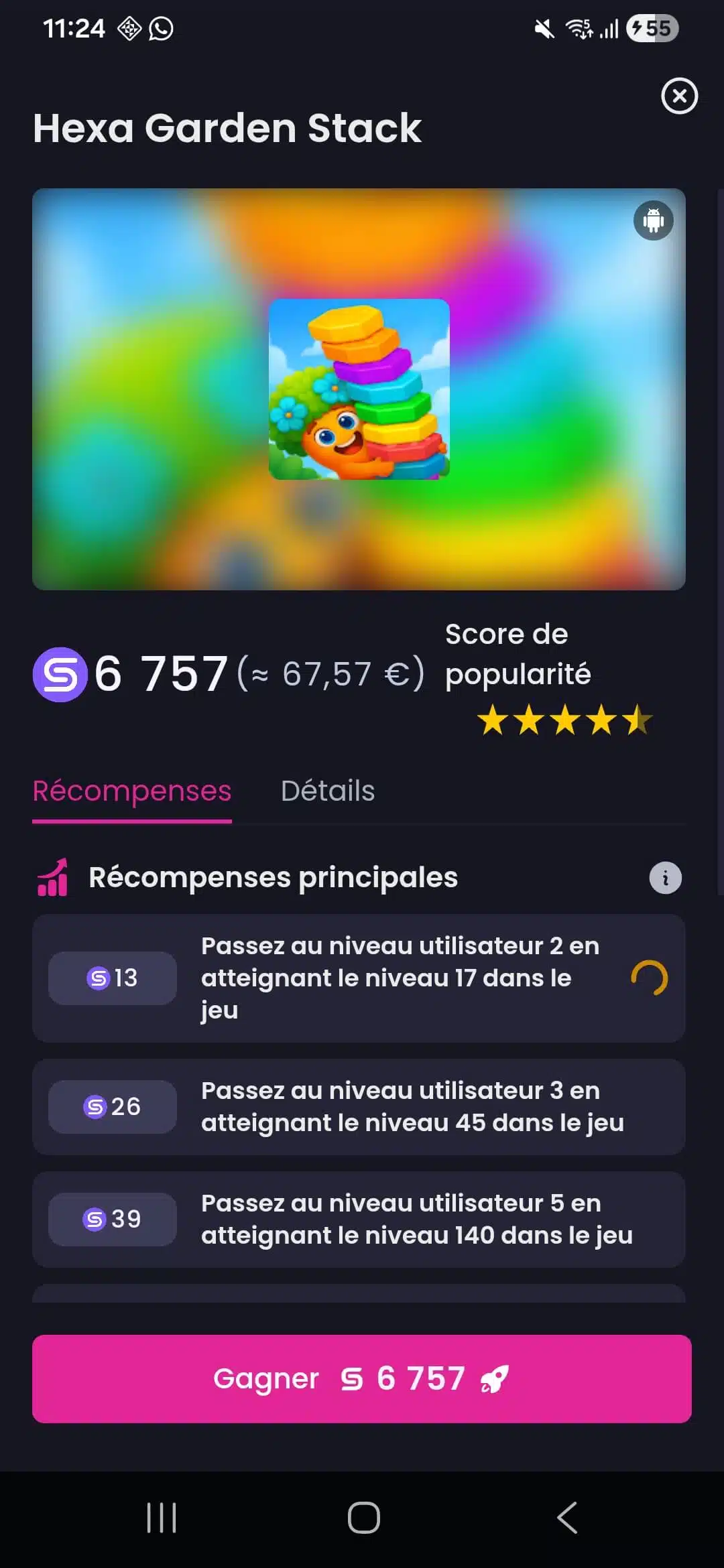Tap the purple S currency icon next to 6 757
724x1568 pixels.
click(x=61, y=675)
